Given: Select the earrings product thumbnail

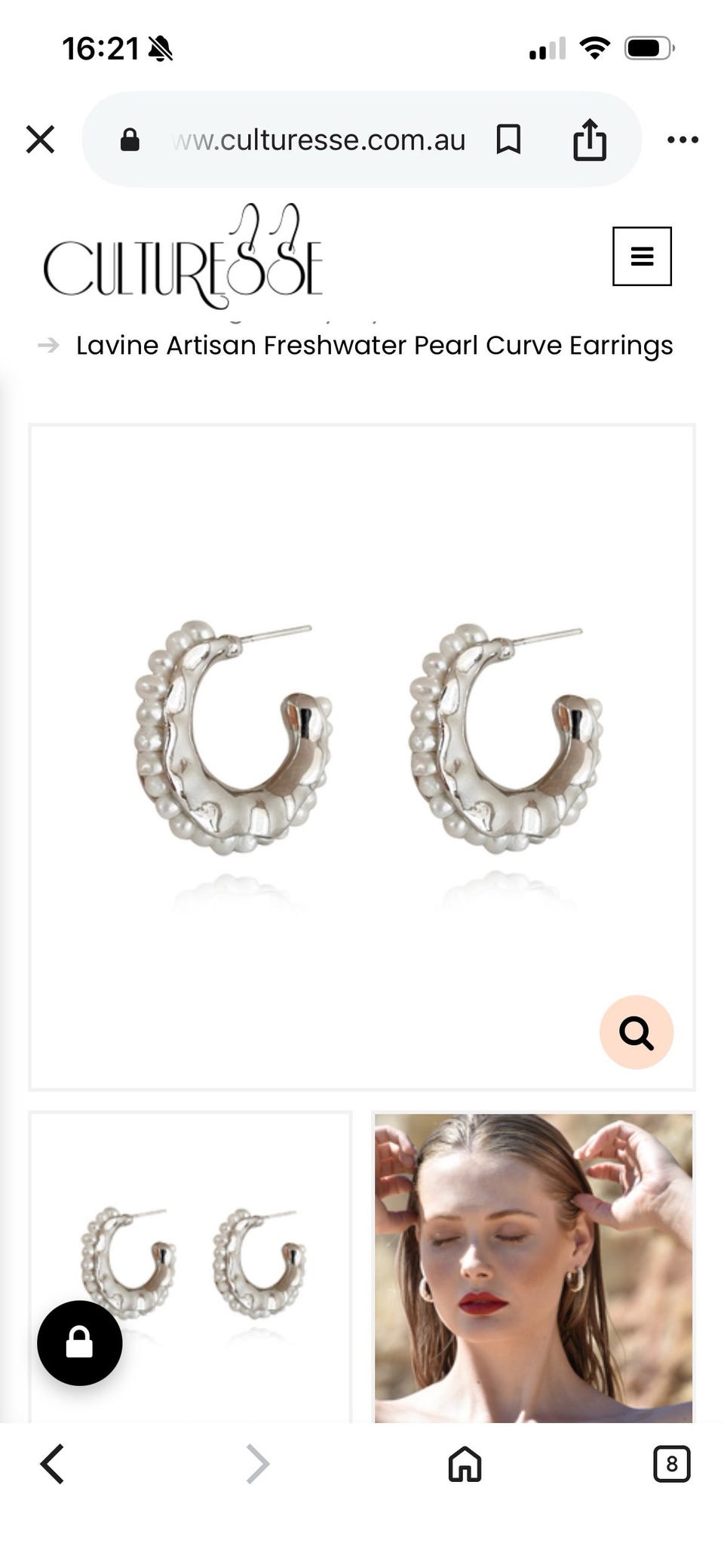Looking at the screenshot, I should coord(190,1267).
